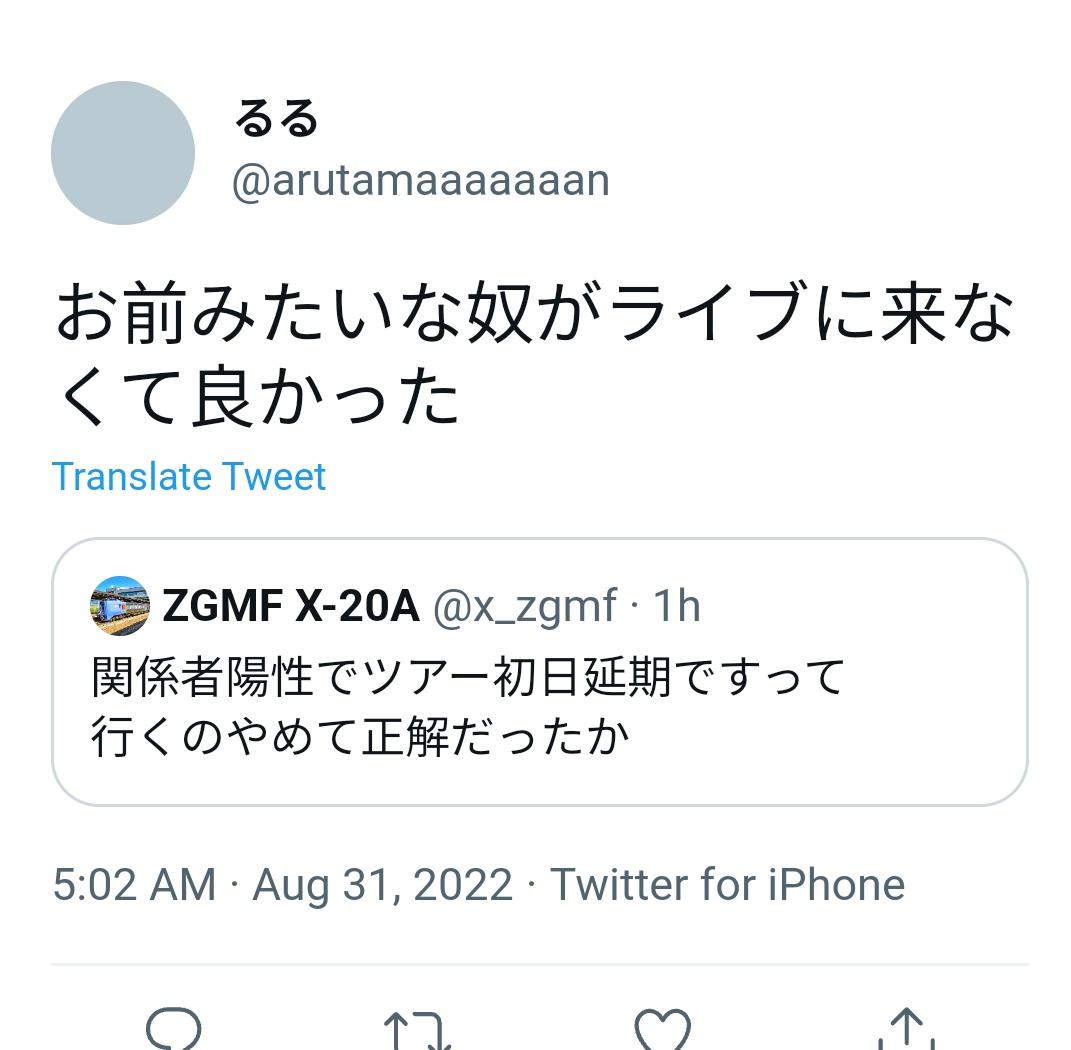
Task: Open the quoted tweet from ZGMF X-20A
Action: 540,672
